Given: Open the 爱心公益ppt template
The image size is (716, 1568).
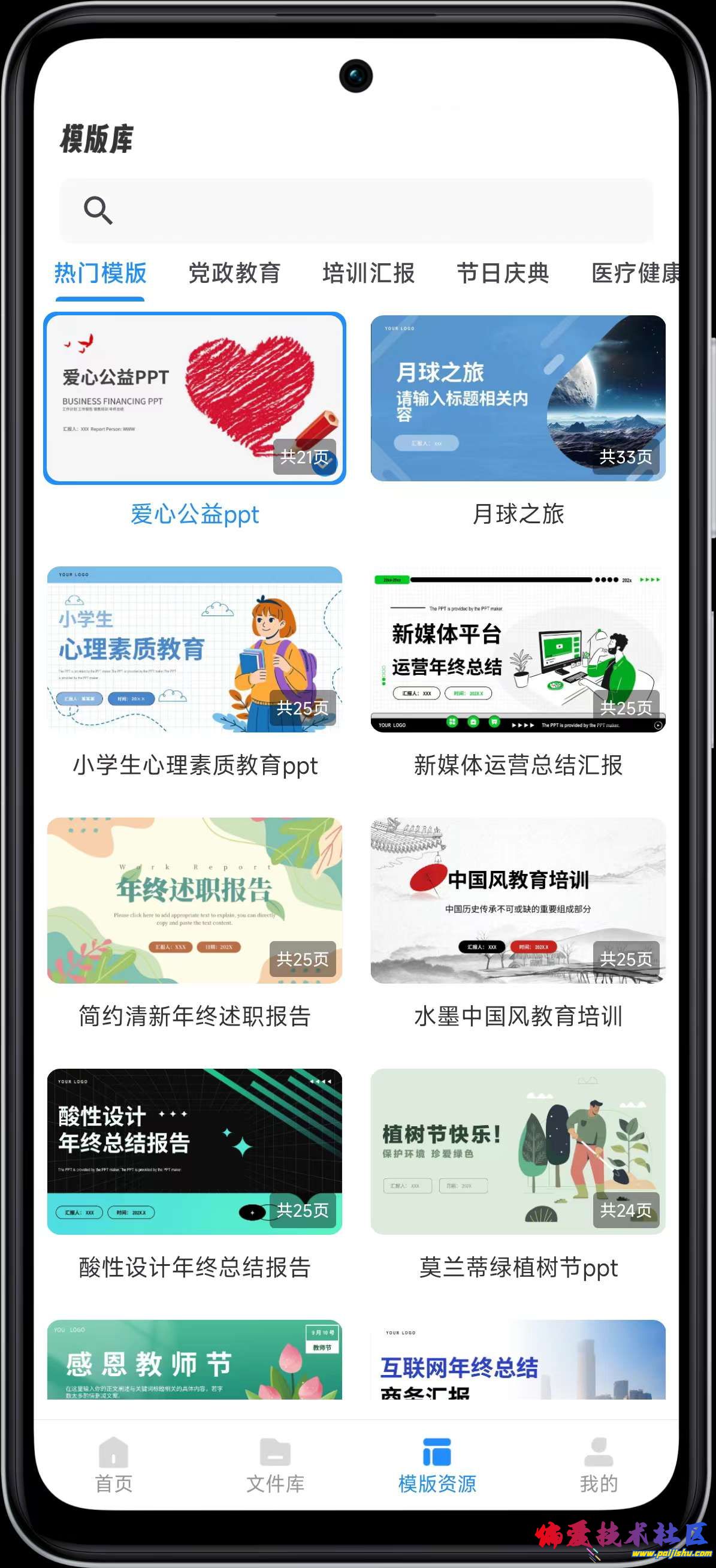Looking at the screenshot, I should pos(195,399).
